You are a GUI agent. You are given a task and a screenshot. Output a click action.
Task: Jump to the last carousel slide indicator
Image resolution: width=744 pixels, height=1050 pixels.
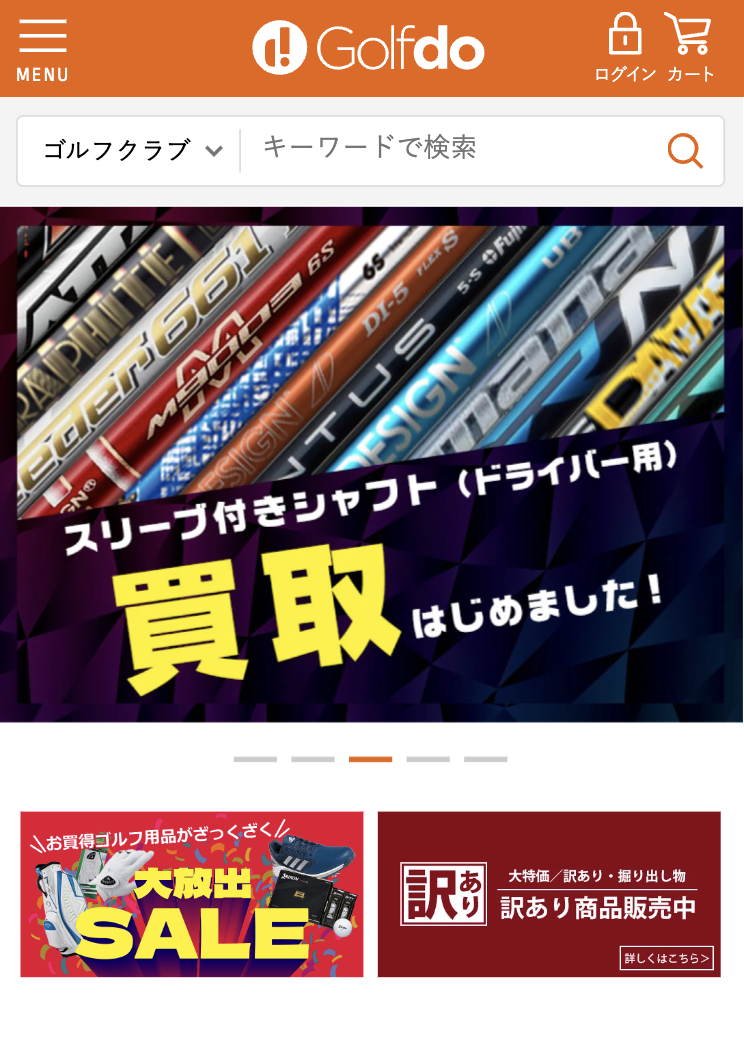pos(485,759)
